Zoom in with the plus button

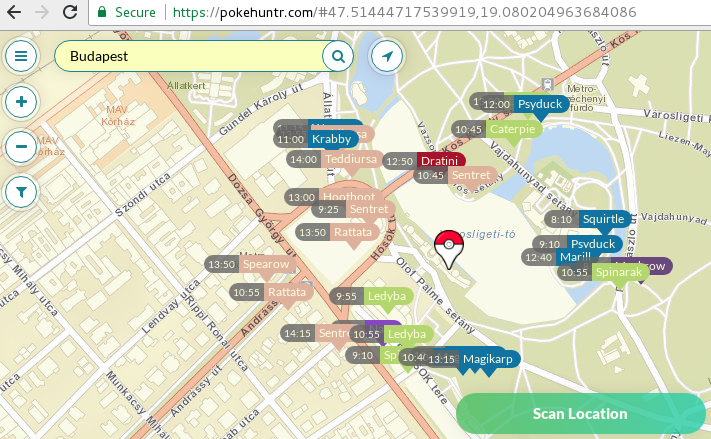(21, 101)
